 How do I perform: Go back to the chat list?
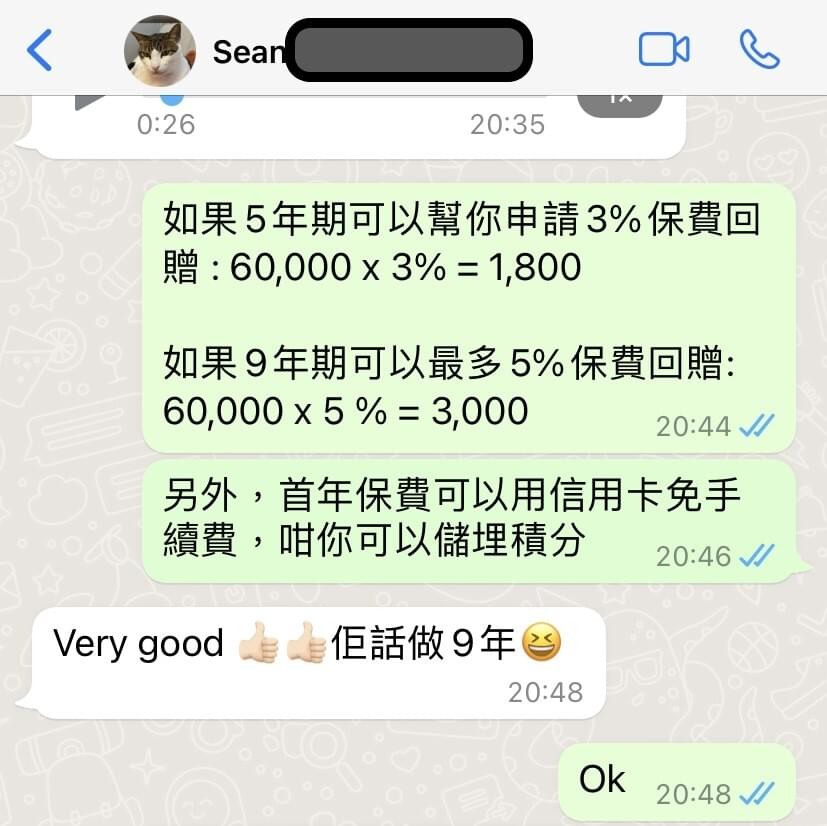click(x=39, y=50)
